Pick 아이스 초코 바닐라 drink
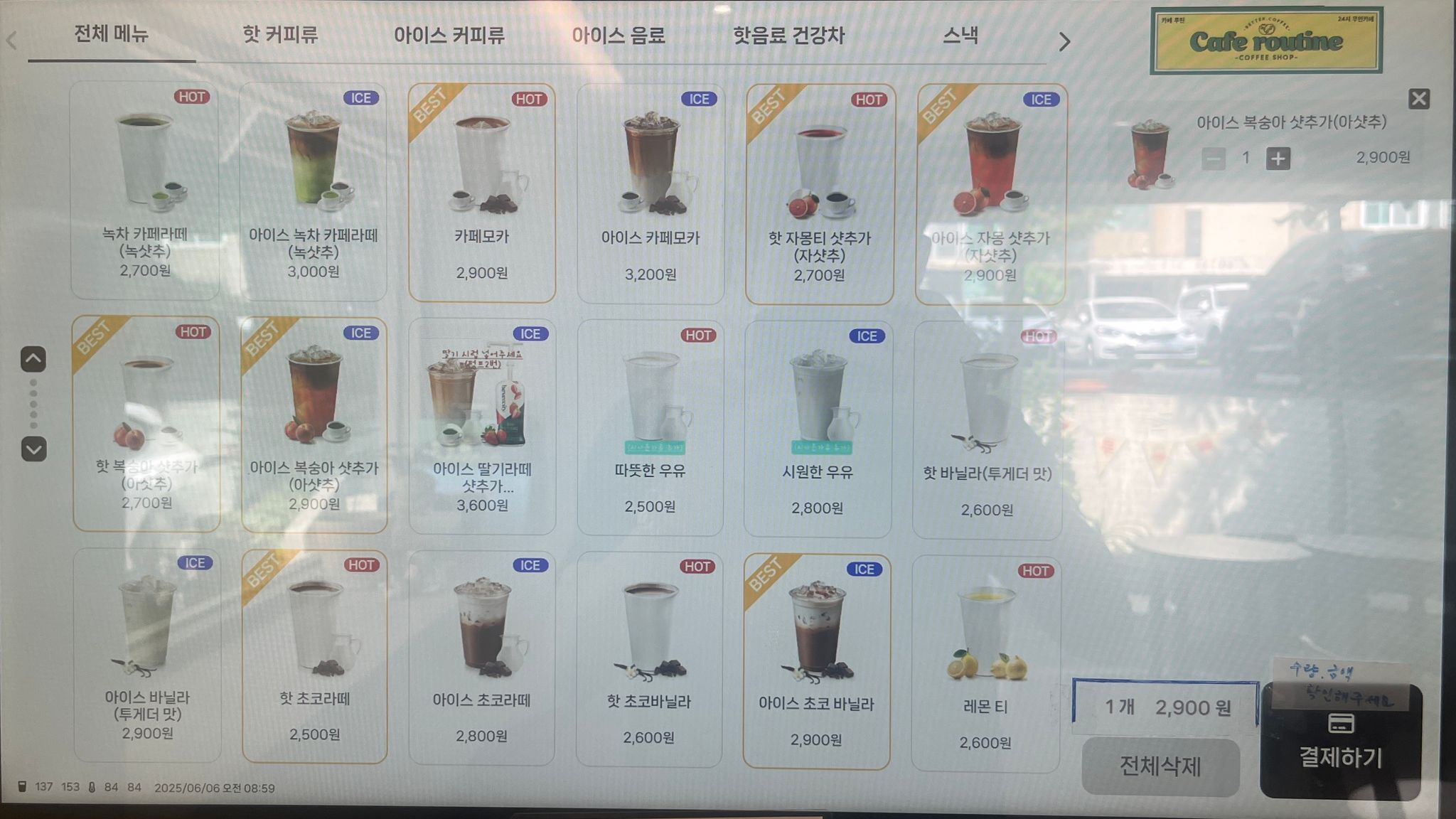The width and height of the screenshot is (1456, 819). pos(816,661)
